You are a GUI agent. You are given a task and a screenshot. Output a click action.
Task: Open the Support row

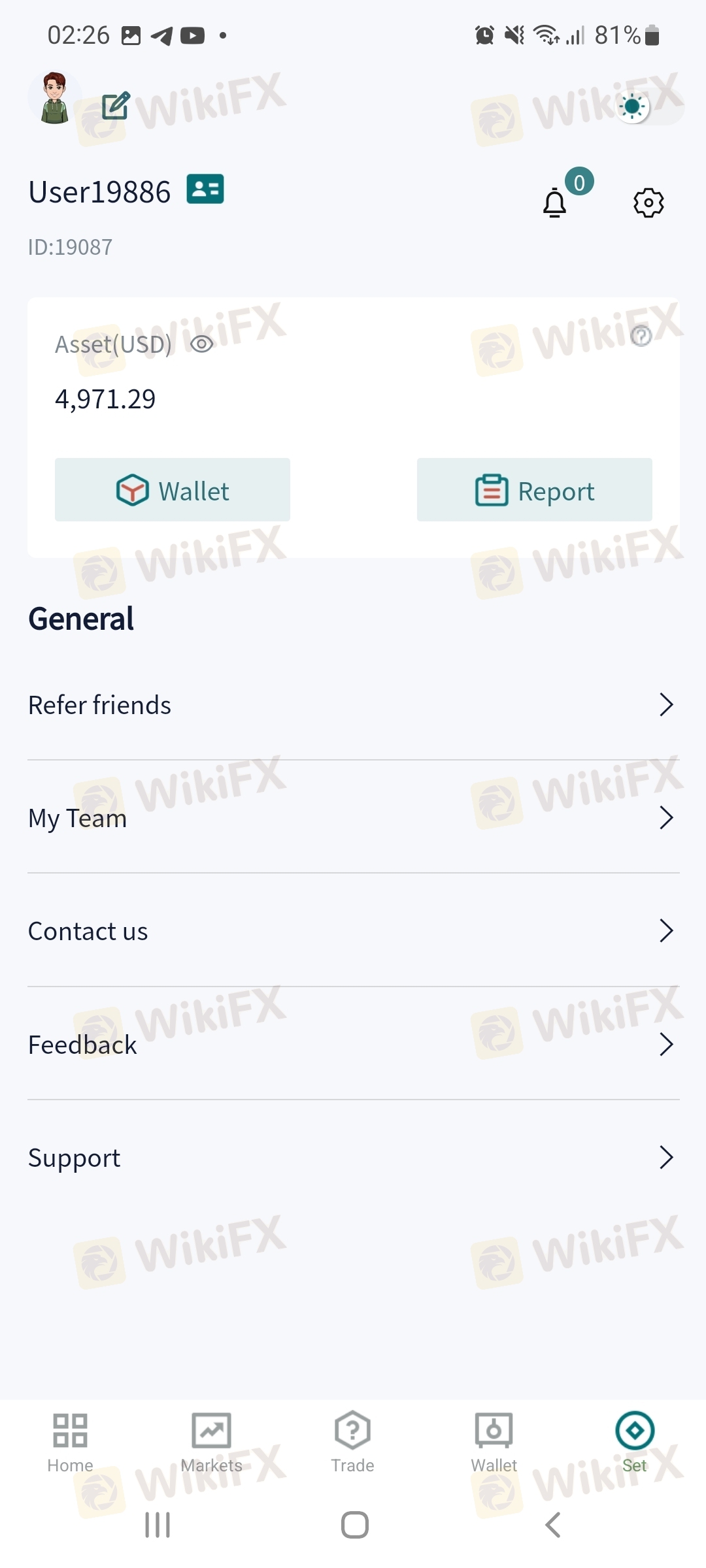353,1157
